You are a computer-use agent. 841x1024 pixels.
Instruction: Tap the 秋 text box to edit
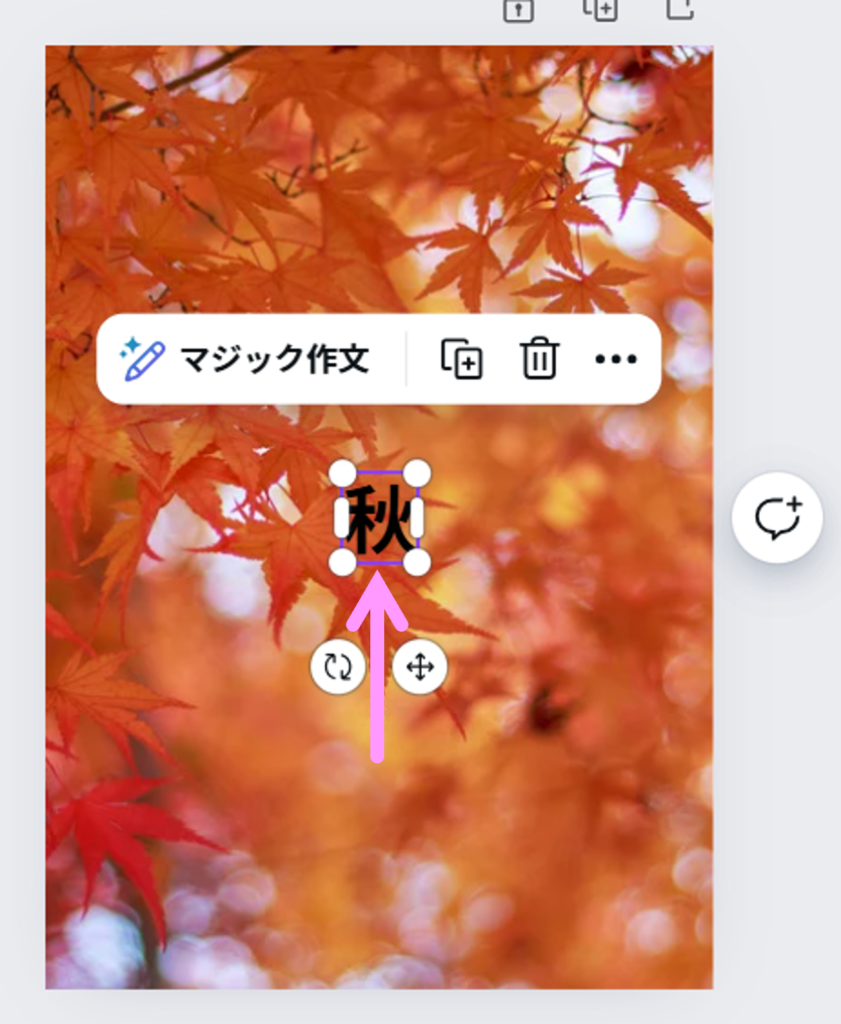(379, 518)
